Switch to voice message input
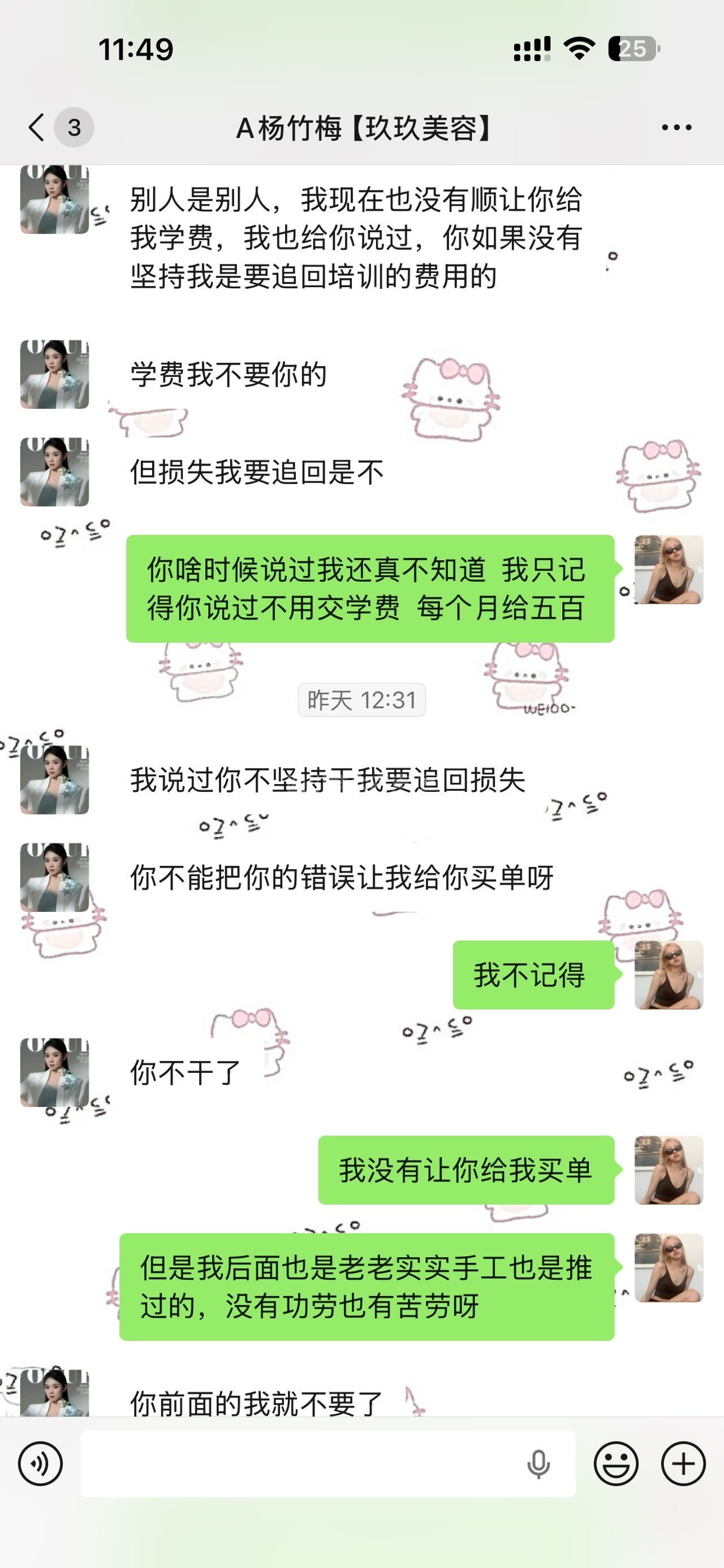The height and width of the screenshot is (1568, 724). [40, 1464]
